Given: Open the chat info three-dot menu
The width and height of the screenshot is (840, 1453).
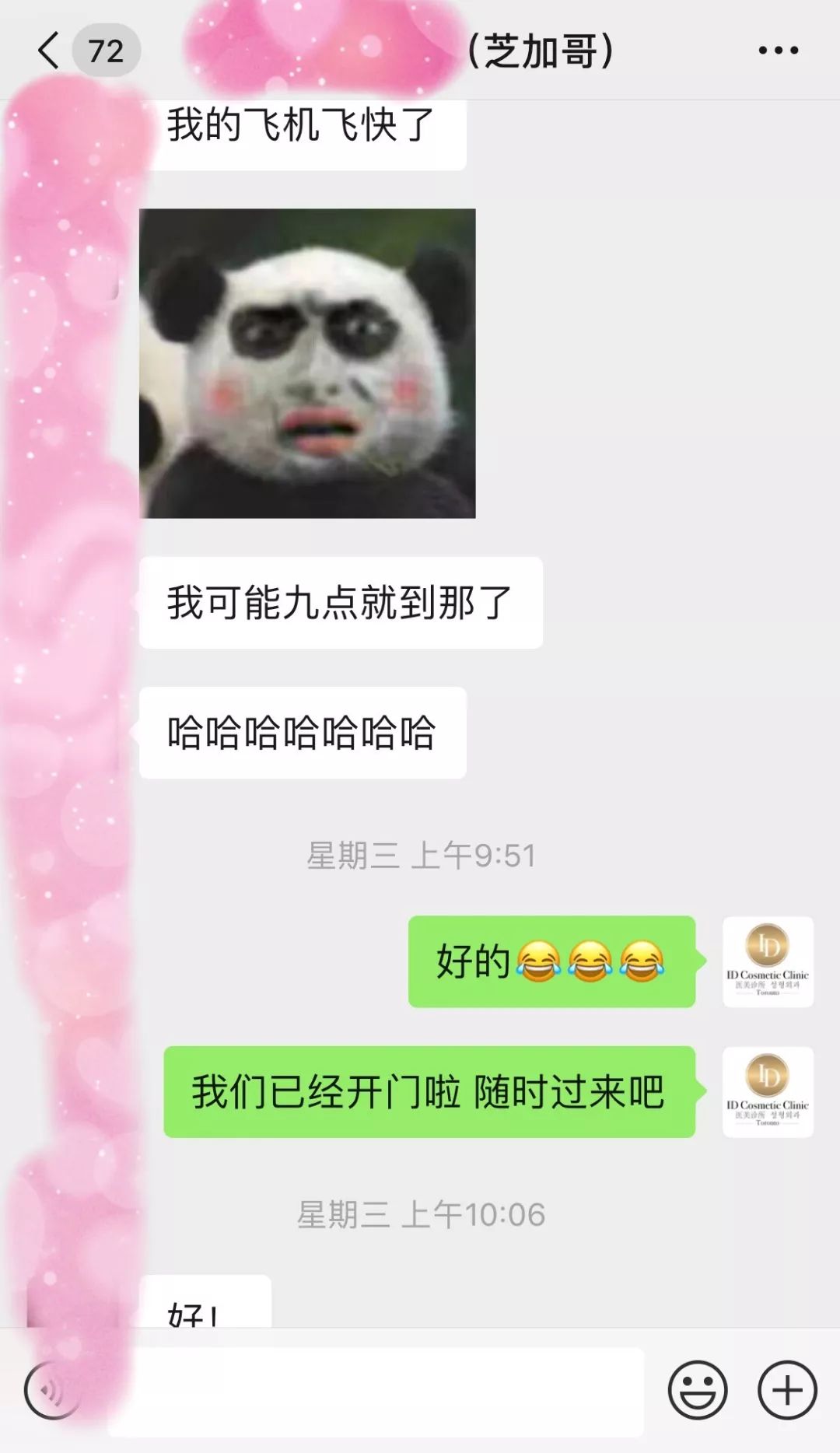Looking at the screenshot, I should (x=778, y=51).
